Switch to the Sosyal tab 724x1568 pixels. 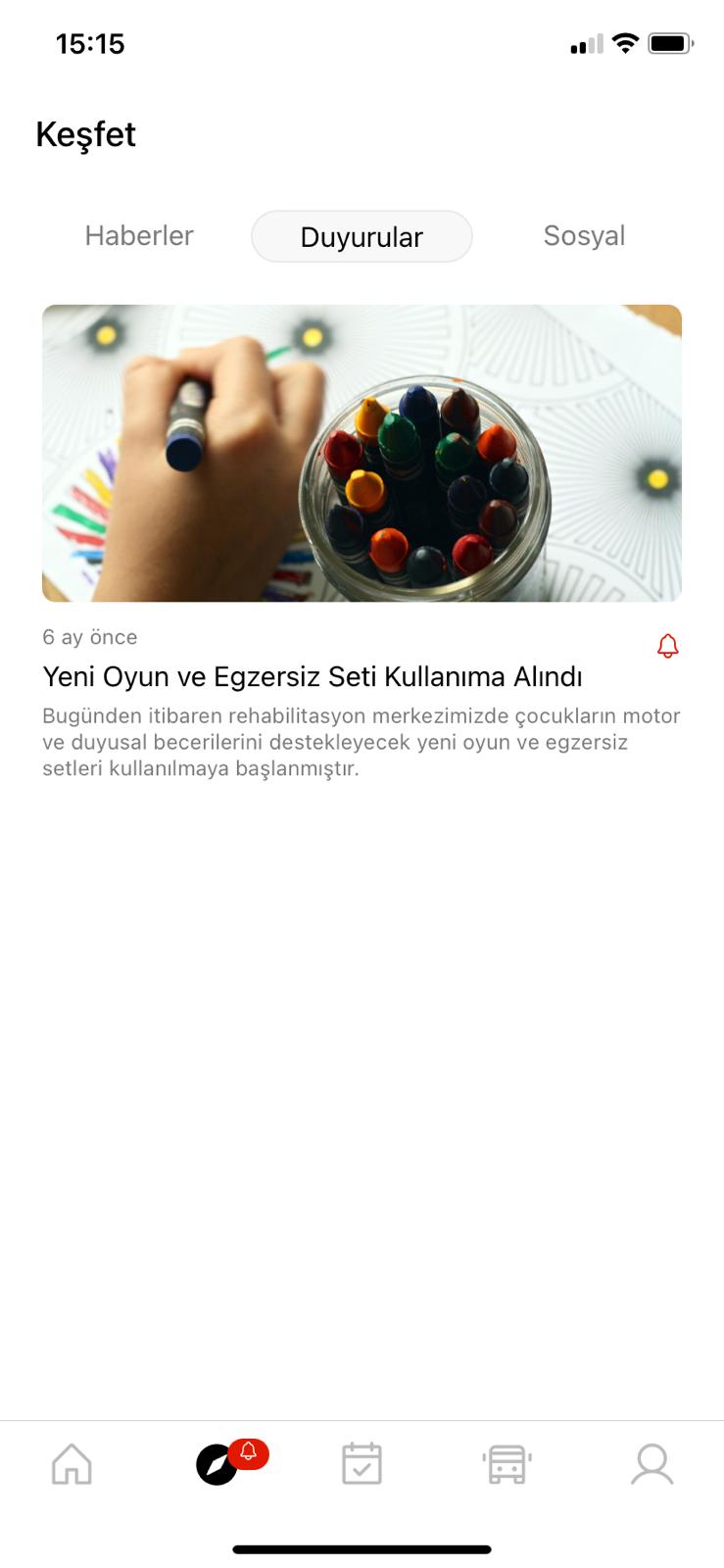tap(584, 235)
